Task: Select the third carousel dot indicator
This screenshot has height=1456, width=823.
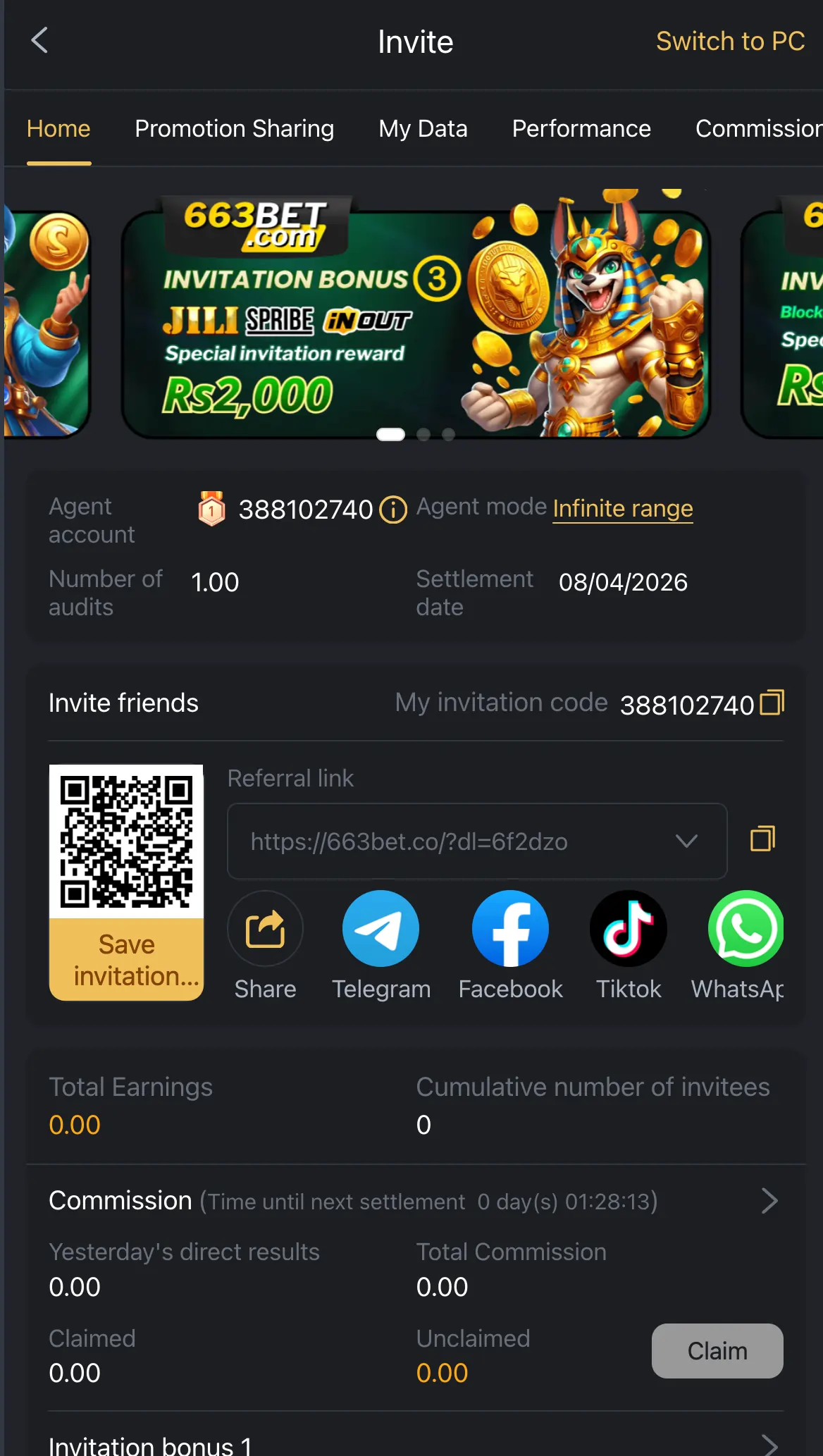Action: (x=447, y=435)
